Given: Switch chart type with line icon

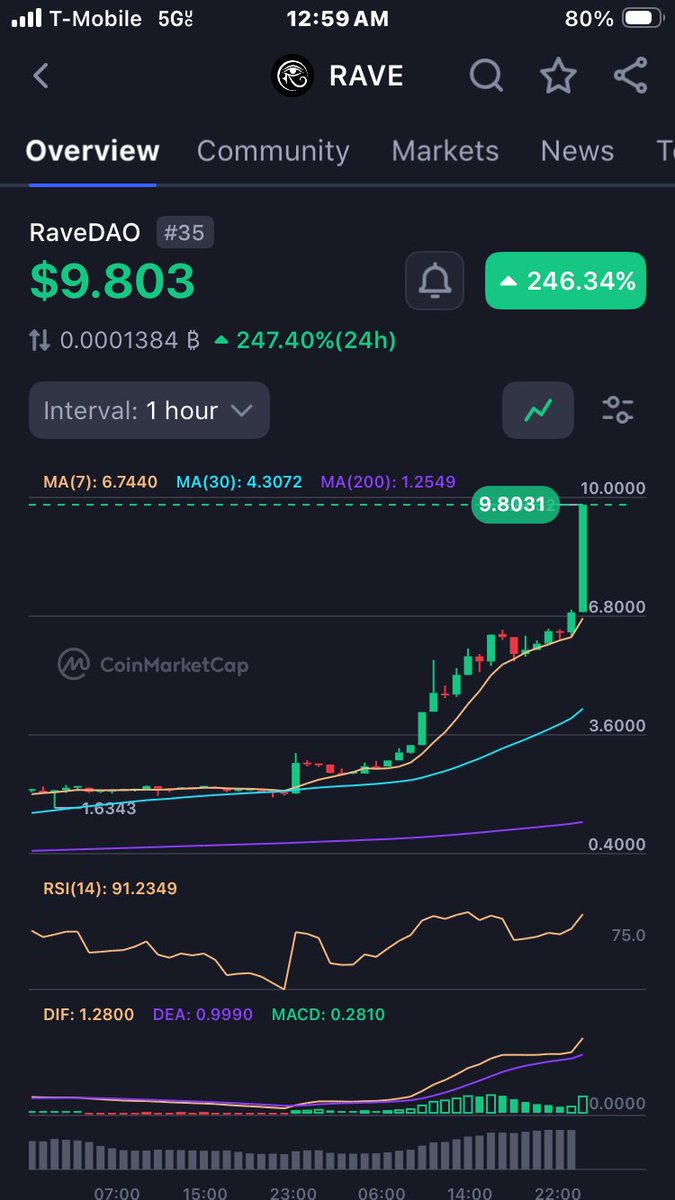Looking at the screenshot, I should [538, 410].
